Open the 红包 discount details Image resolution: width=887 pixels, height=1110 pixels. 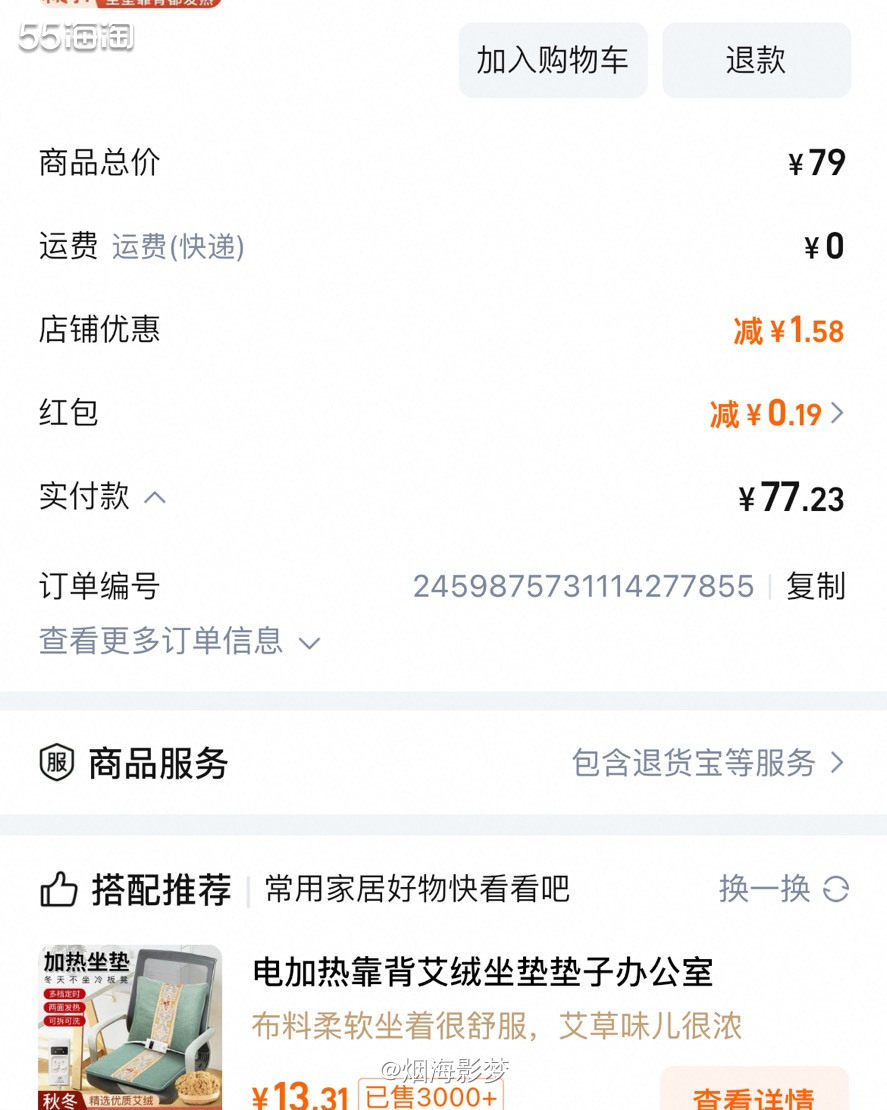tap(777, 413)
